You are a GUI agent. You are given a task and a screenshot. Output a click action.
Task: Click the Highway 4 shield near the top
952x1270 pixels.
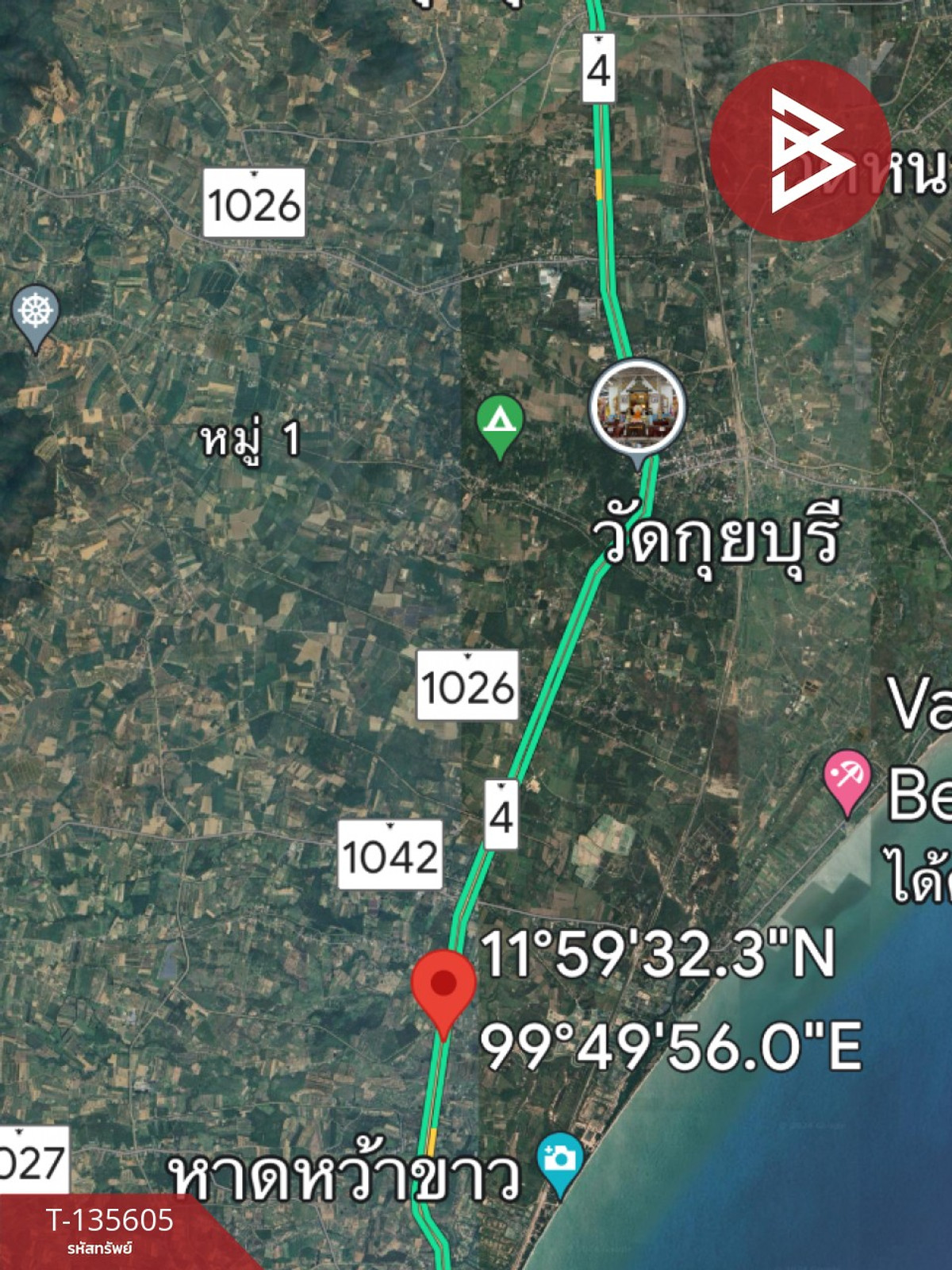601,67
